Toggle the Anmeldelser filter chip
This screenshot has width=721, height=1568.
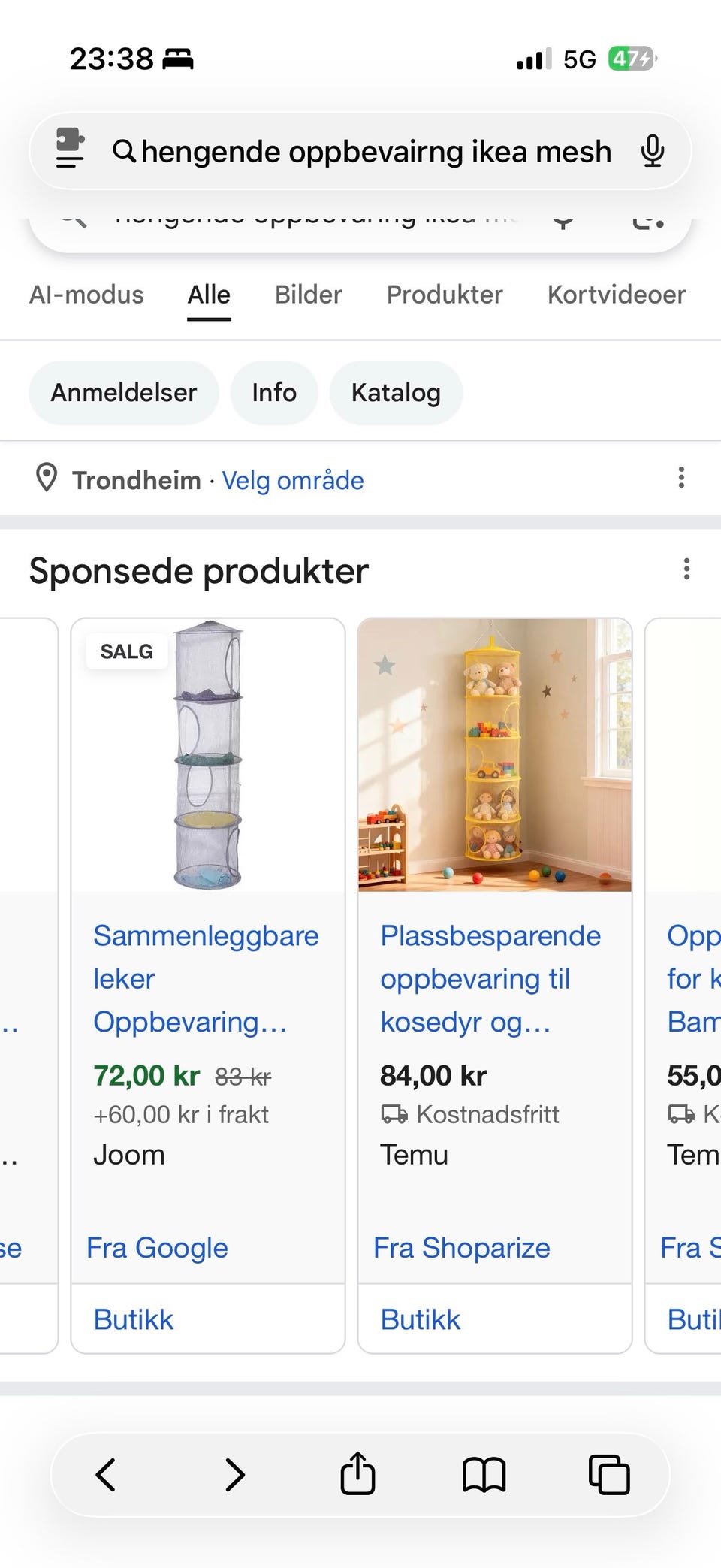(123, 392)
